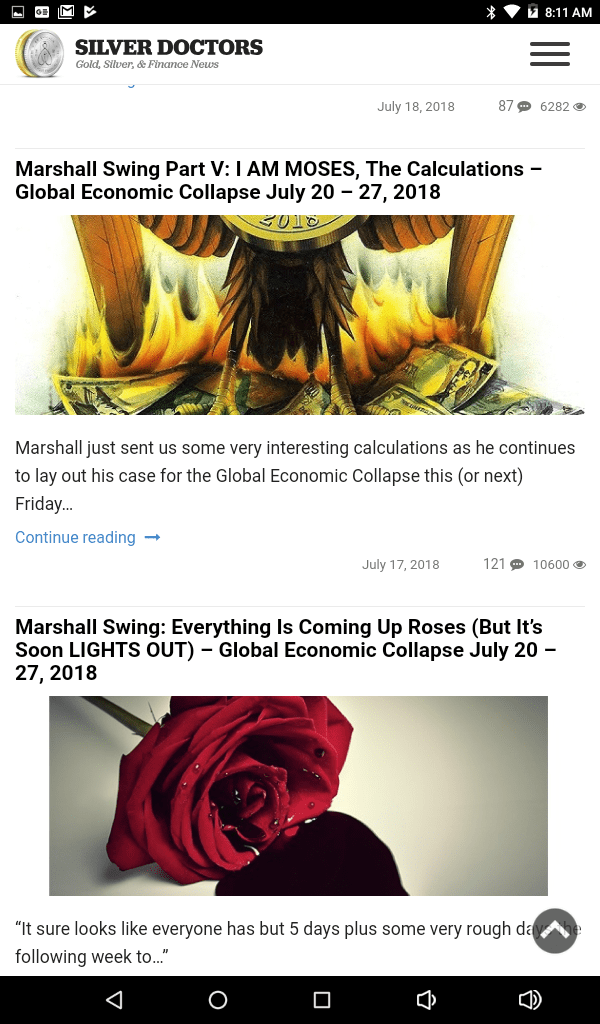
Task: Go to the Silver Doctors homepage logo
Action: pos(140,54)
